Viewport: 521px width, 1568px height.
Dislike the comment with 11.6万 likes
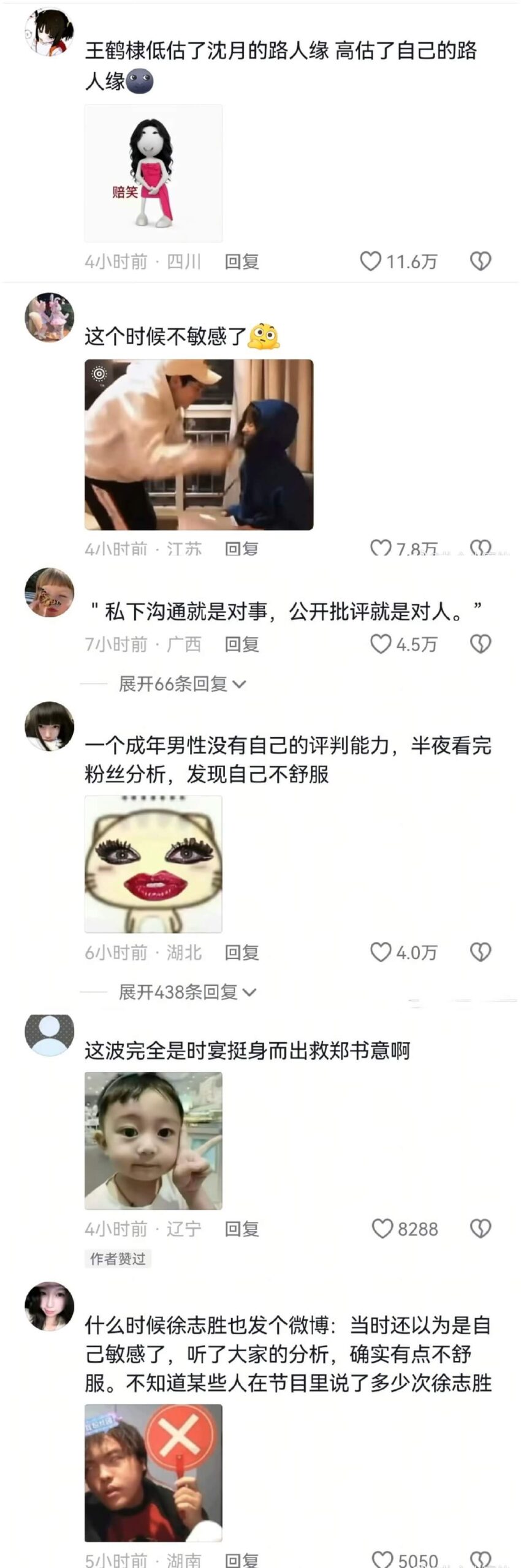point(481,262)
